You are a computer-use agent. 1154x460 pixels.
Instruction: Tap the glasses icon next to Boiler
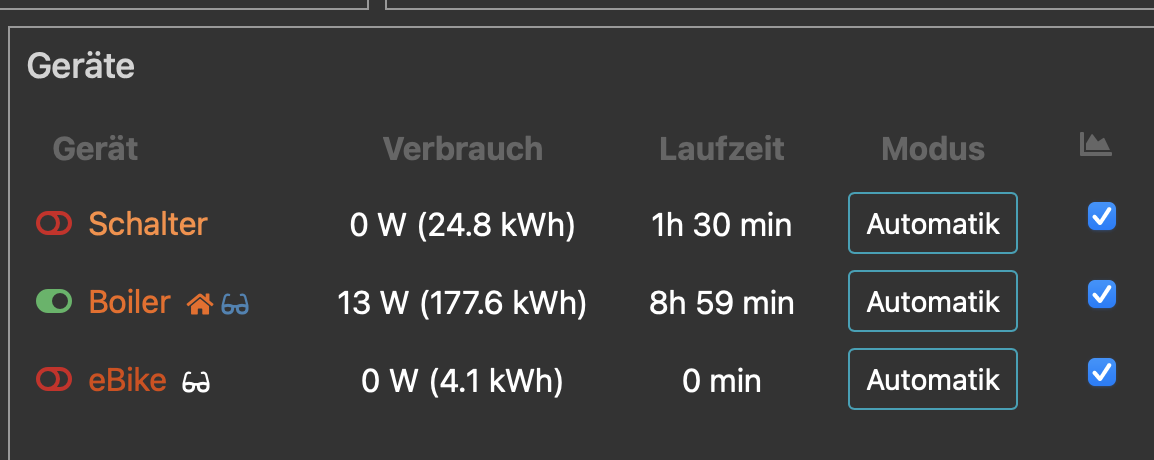(x=235, y=303)
